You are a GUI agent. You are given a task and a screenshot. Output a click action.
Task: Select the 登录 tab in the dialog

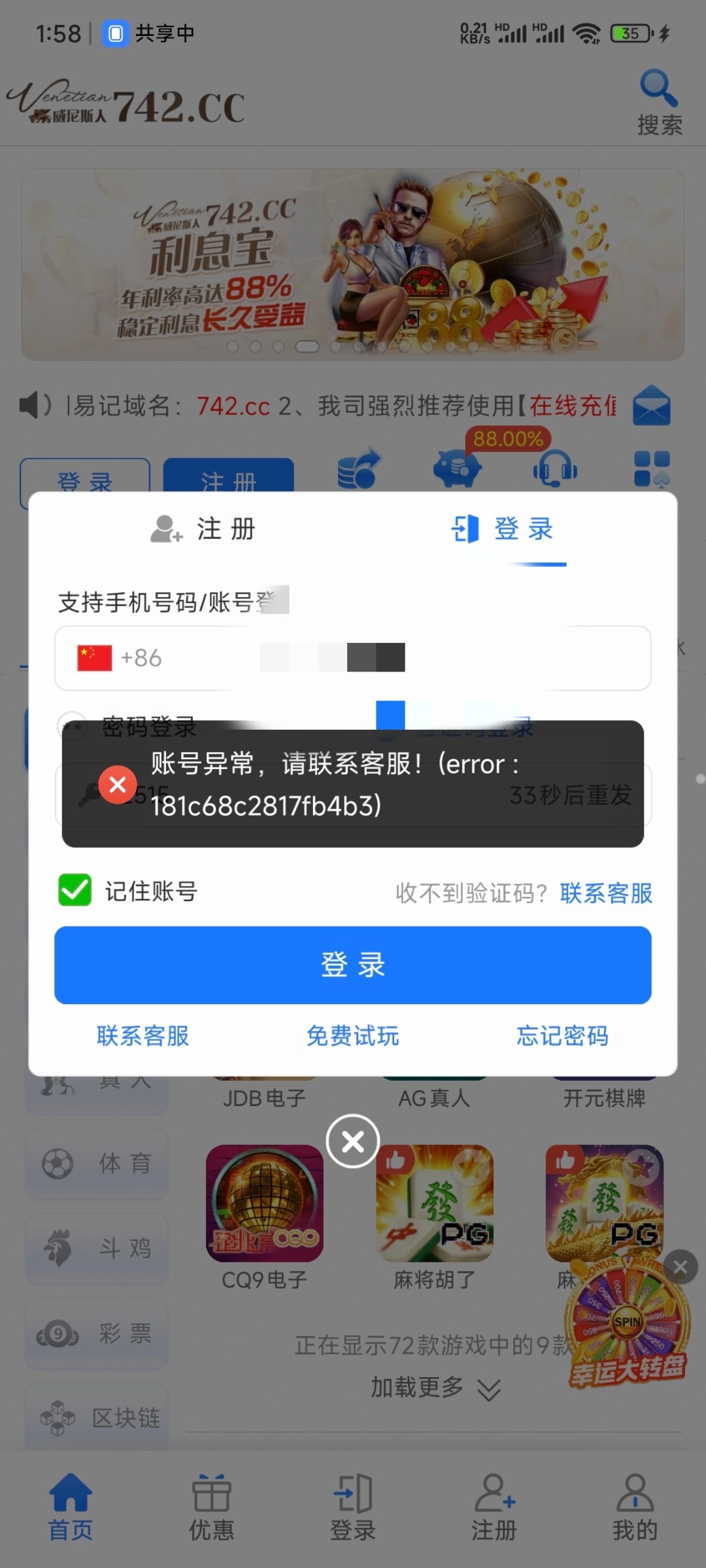coord(503,529)
